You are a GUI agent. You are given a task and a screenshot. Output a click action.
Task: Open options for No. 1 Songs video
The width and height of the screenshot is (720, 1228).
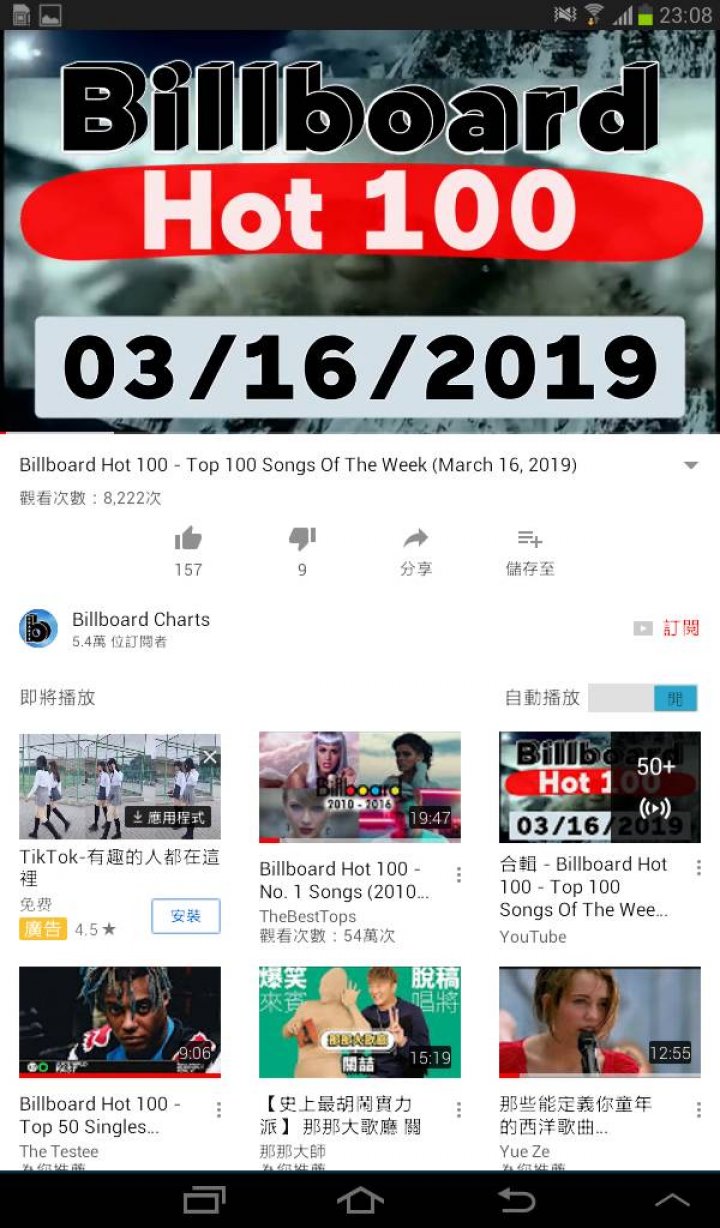pyautogui.click(x=458, y=875)
